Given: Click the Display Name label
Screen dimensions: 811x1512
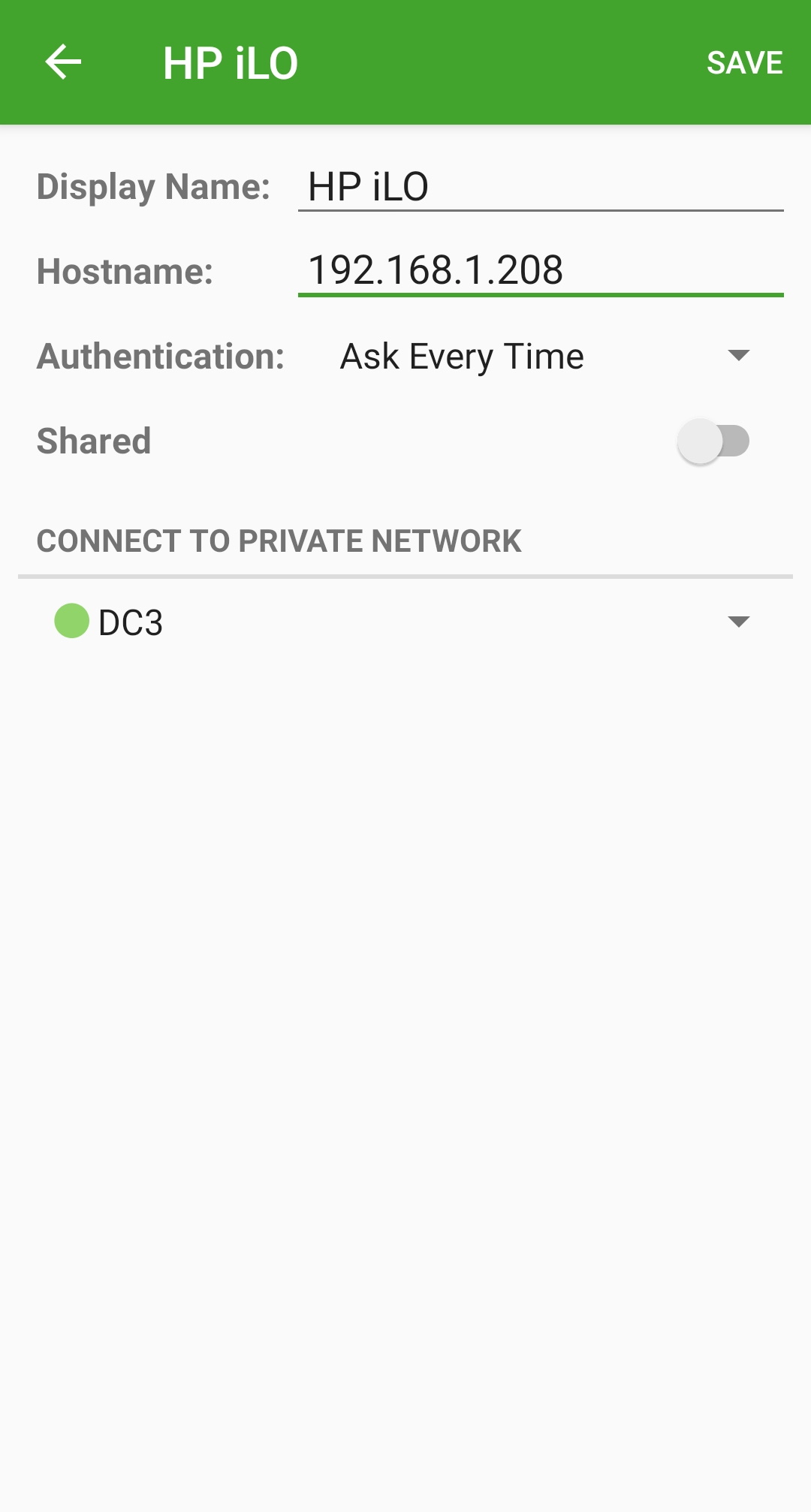Looking at the screenshot, I should [x=153, y=187].
